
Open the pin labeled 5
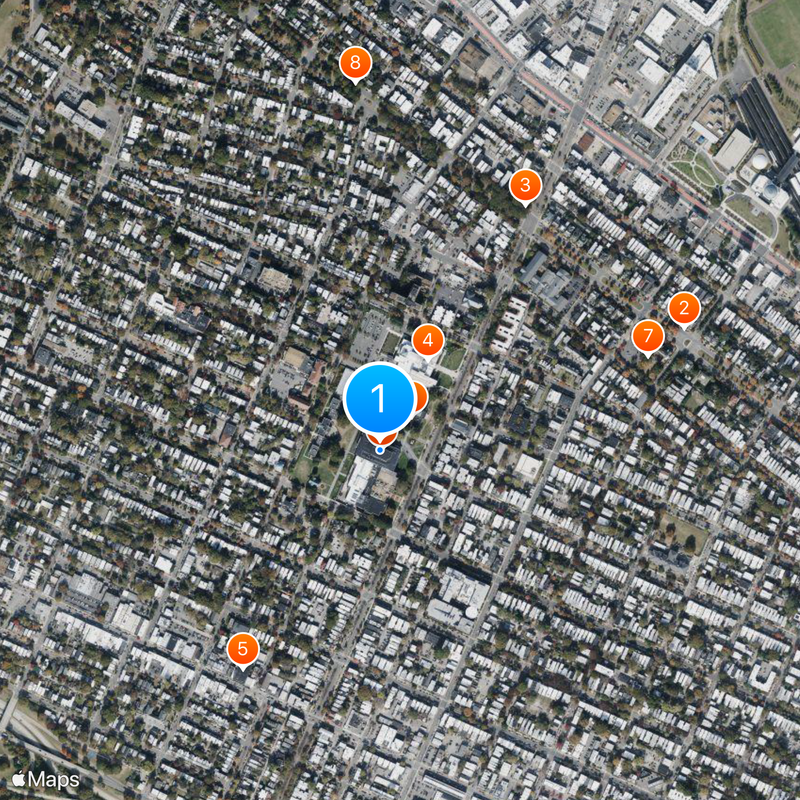pyautogui.click(x=242, y=649)
